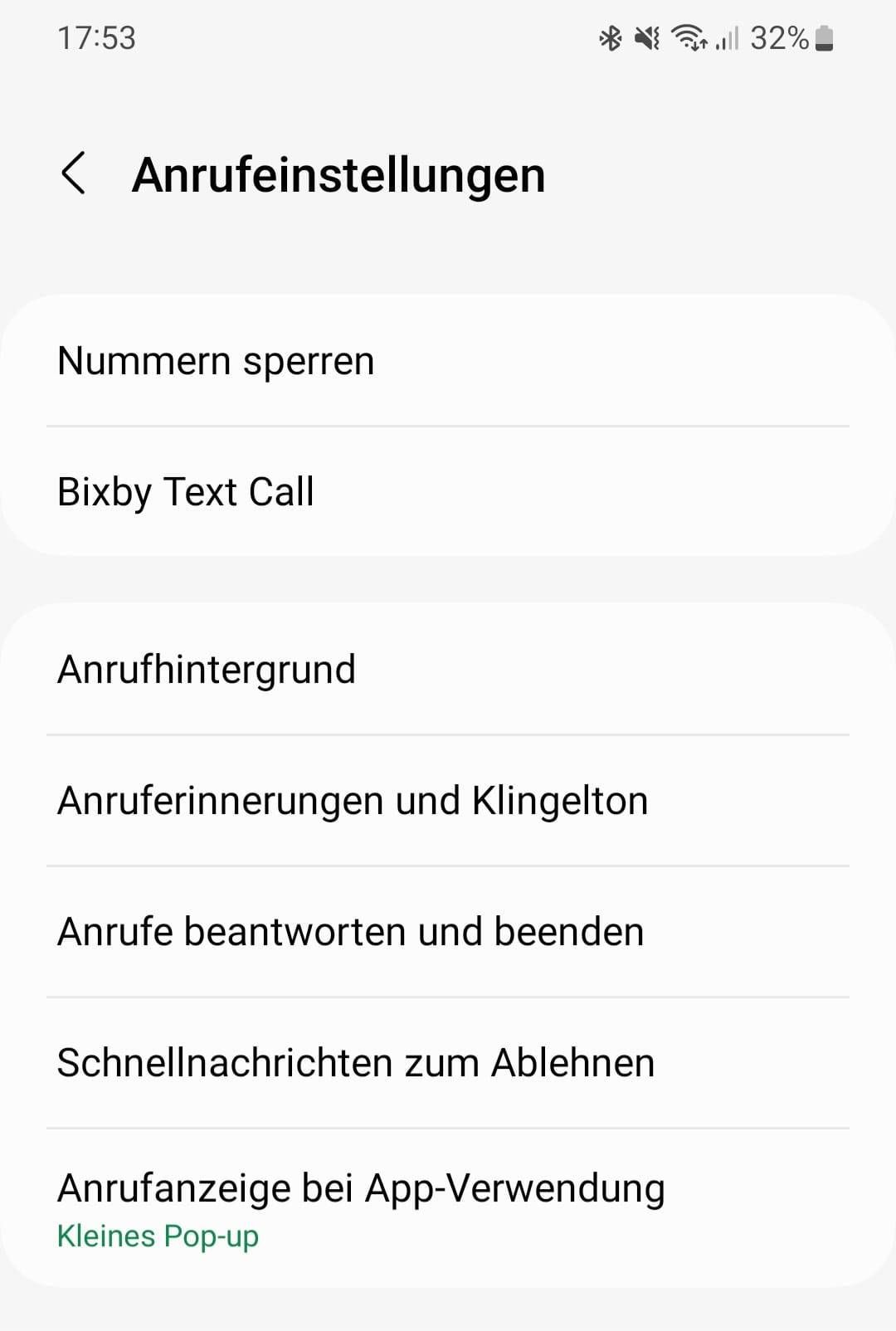
Task: Open Nummern sperren
Action: (x=448, y=362)
